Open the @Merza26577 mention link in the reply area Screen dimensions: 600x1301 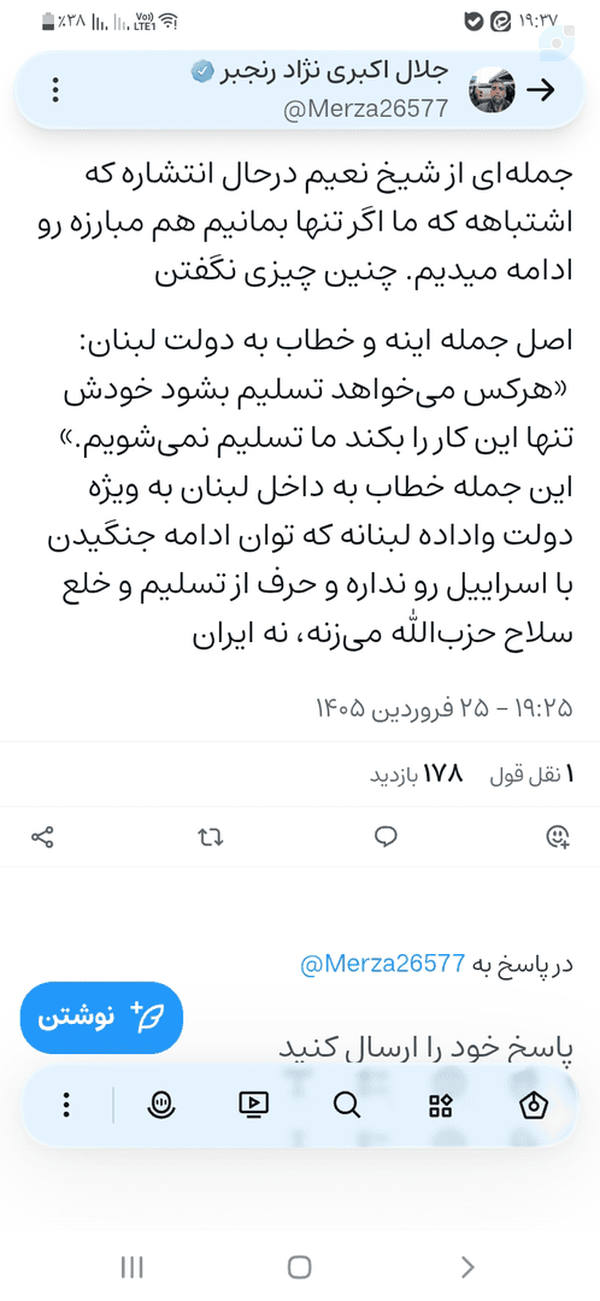[x=383, y=964]
